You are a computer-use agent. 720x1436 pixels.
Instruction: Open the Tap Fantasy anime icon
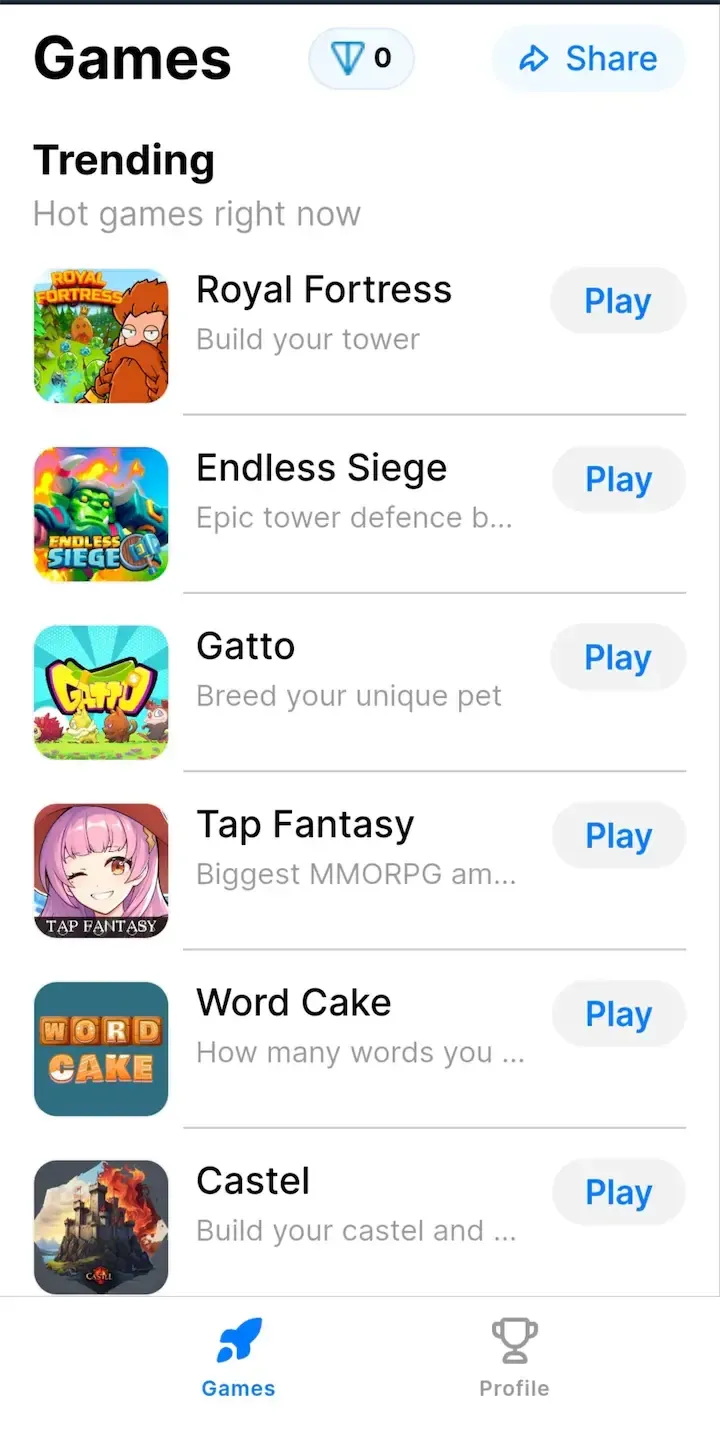point(100,869)
